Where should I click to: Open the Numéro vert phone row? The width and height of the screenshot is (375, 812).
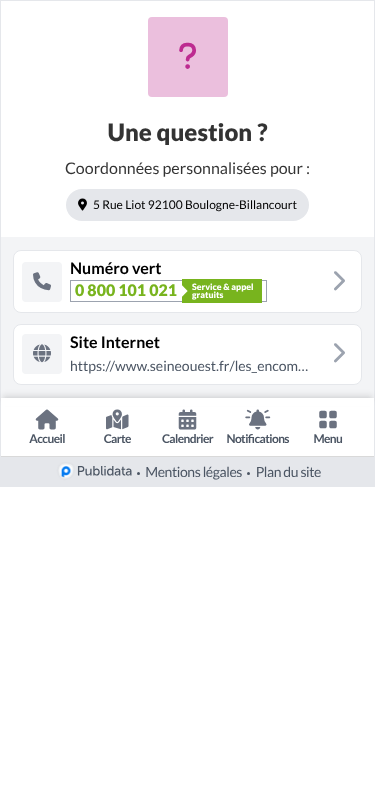188,281
